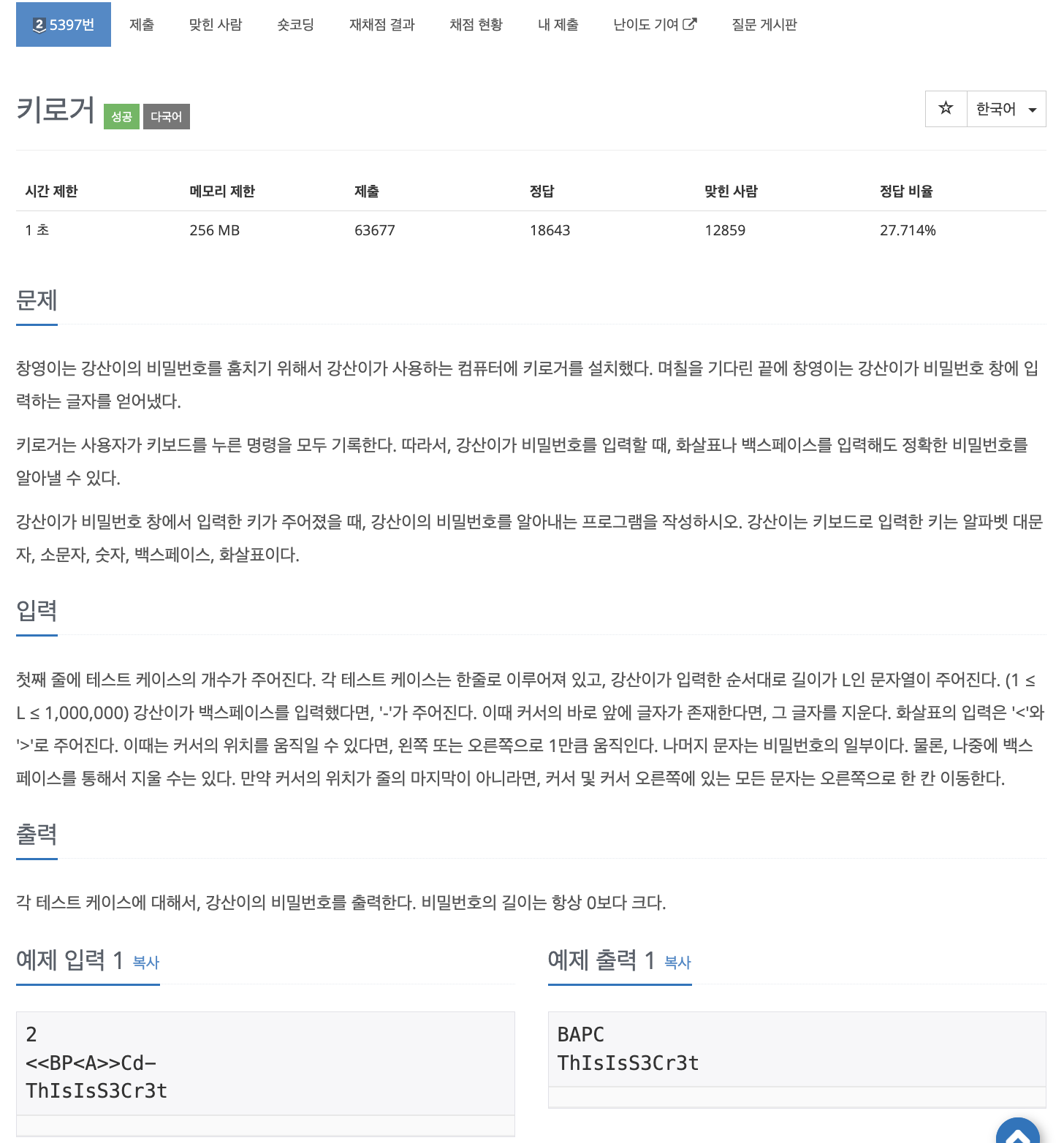Open the 5397번 problem tab

(x=64, y=25)
